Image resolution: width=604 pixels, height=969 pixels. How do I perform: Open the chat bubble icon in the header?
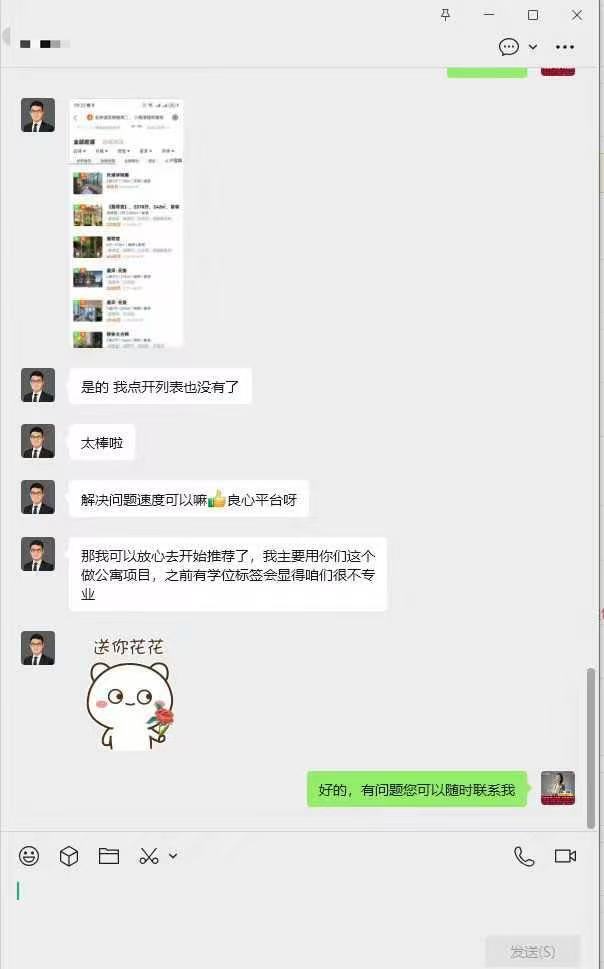pos(509,47)
